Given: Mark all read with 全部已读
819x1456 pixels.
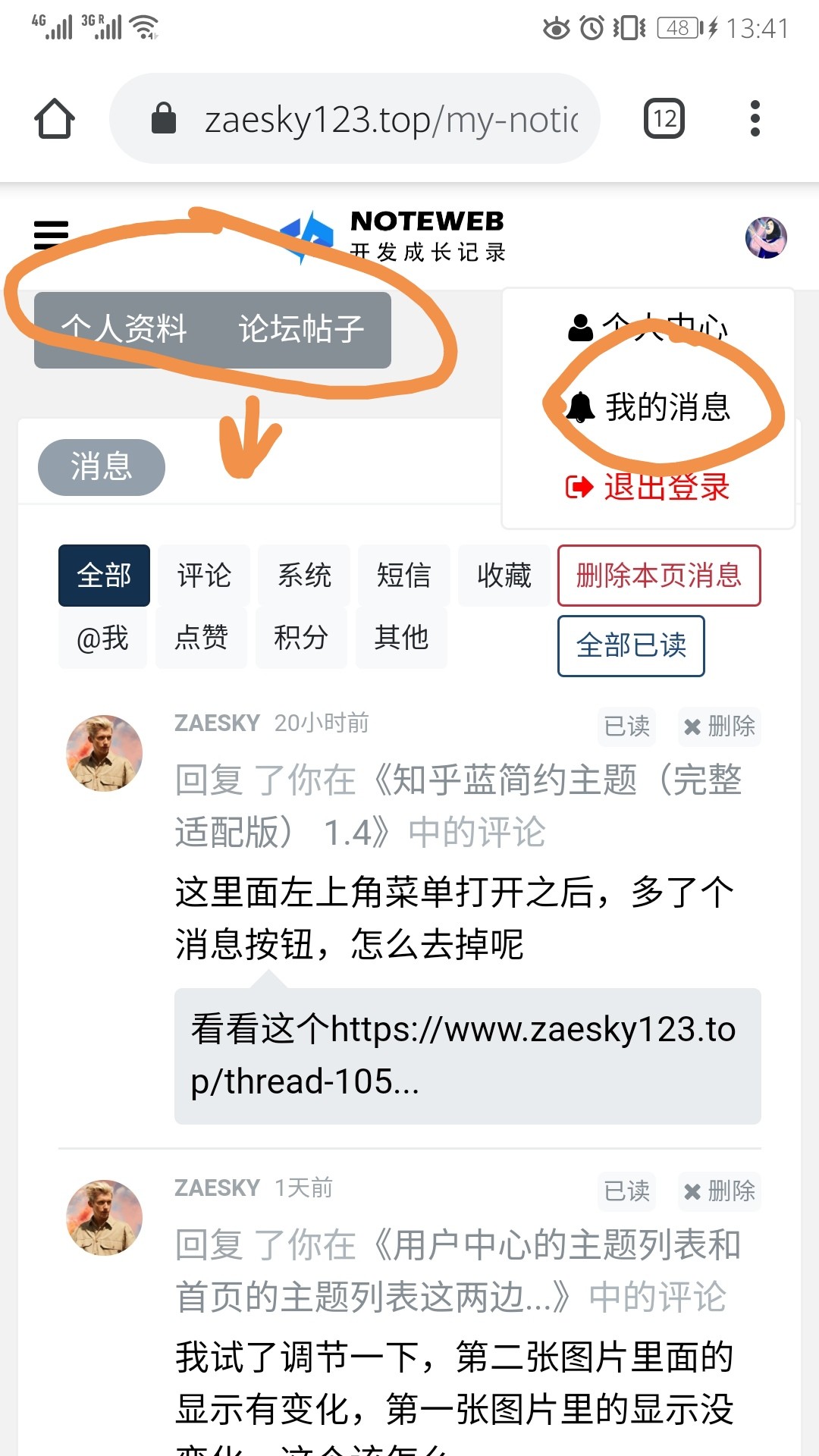Looking at the screenshot, I should pos(631,646).
